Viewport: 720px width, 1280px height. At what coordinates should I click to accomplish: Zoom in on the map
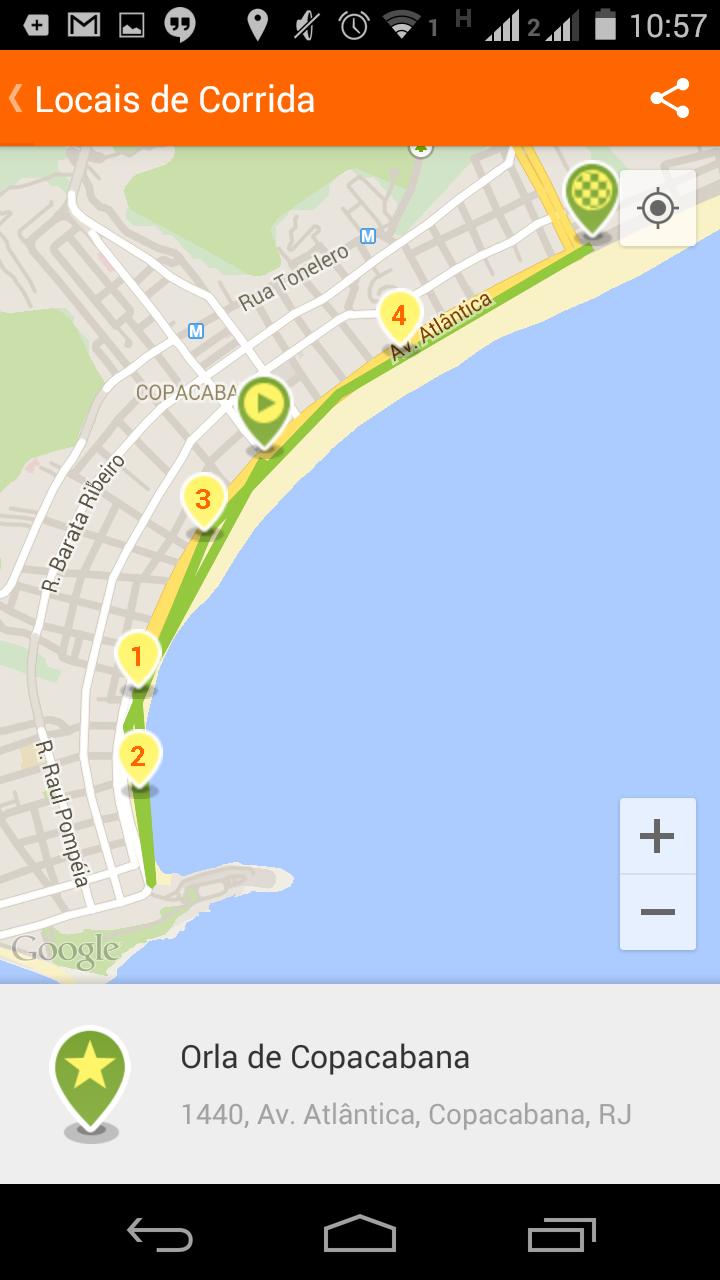tap(657, 836)
